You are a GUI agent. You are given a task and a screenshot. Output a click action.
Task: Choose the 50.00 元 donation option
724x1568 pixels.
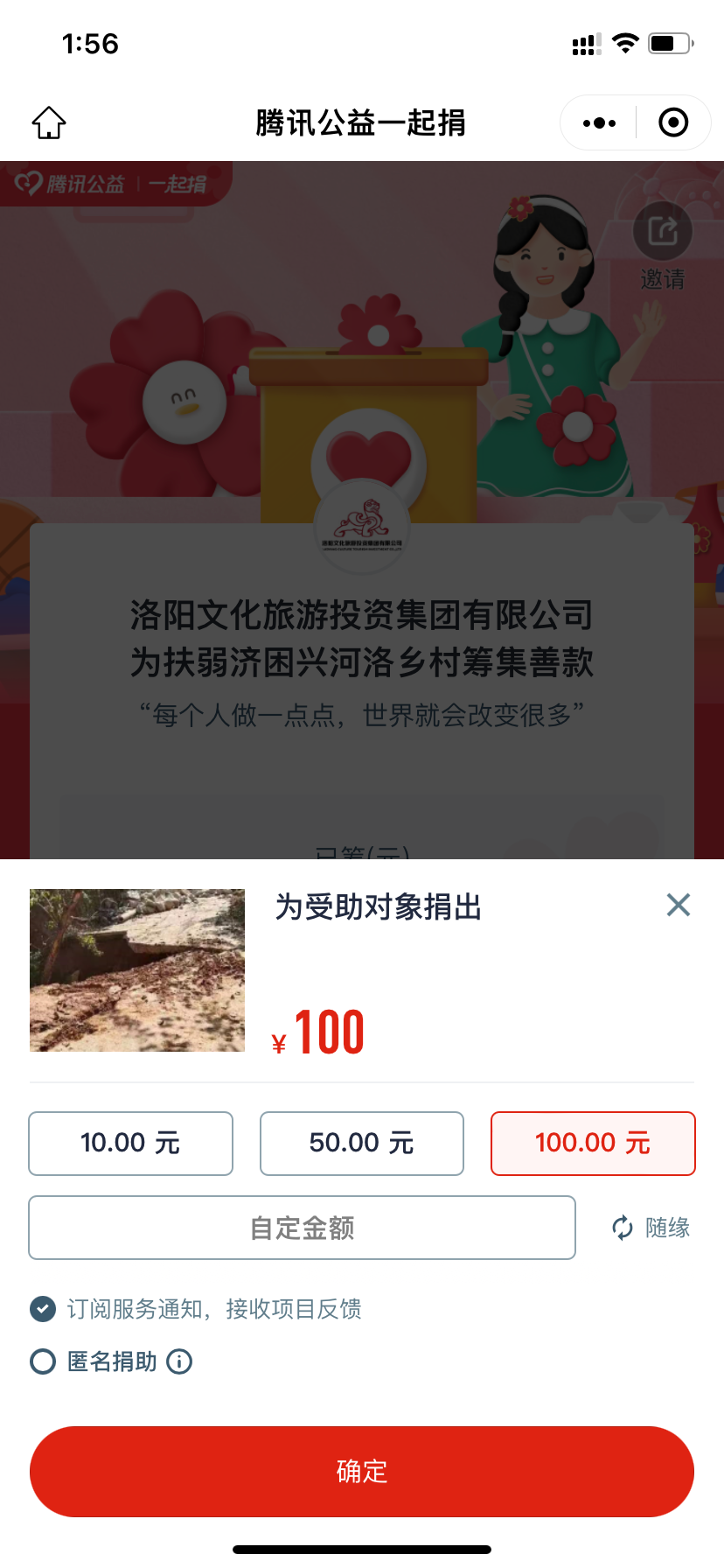coord(361,1143)
